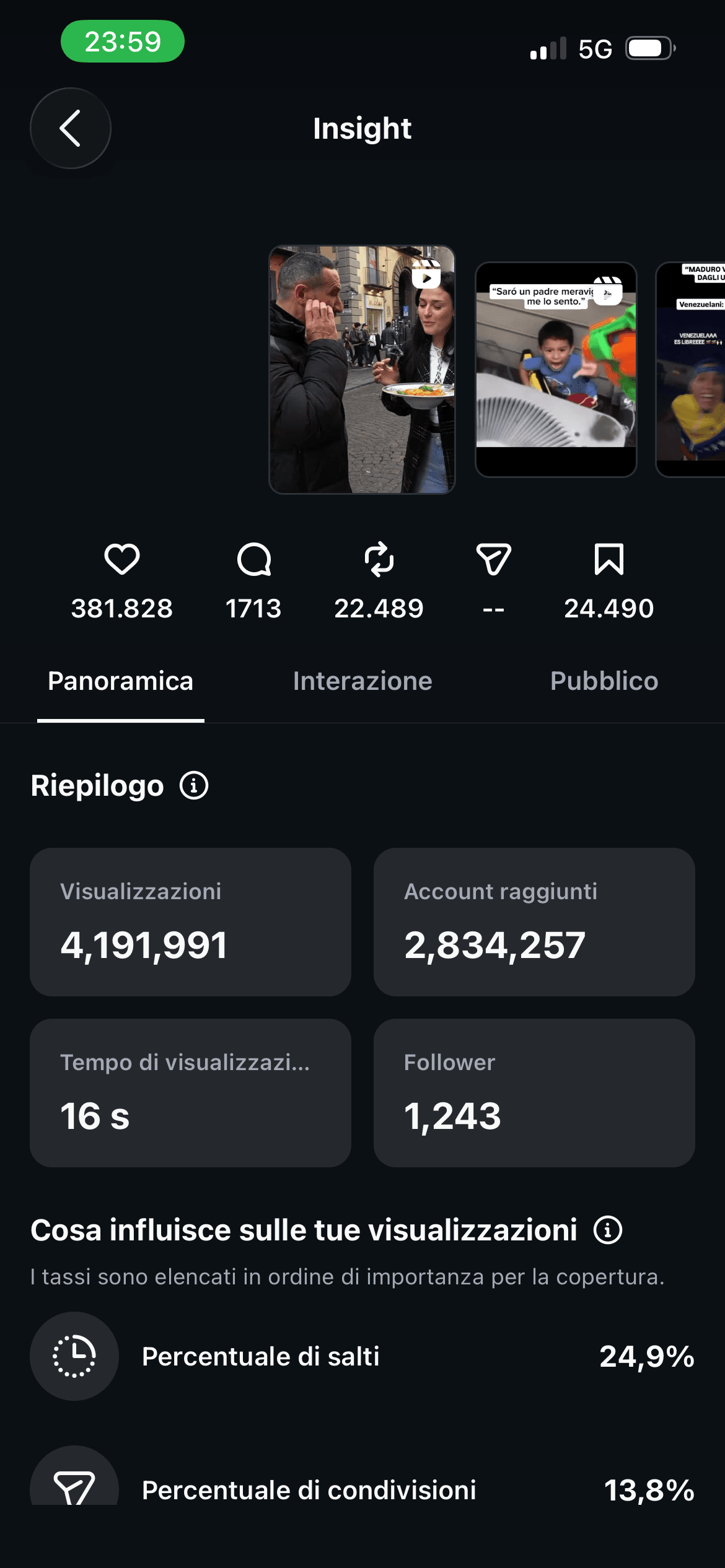Open the reel with the pasta dish
The height and width of the screenshot is (1568, 725).
click(362, 370)
